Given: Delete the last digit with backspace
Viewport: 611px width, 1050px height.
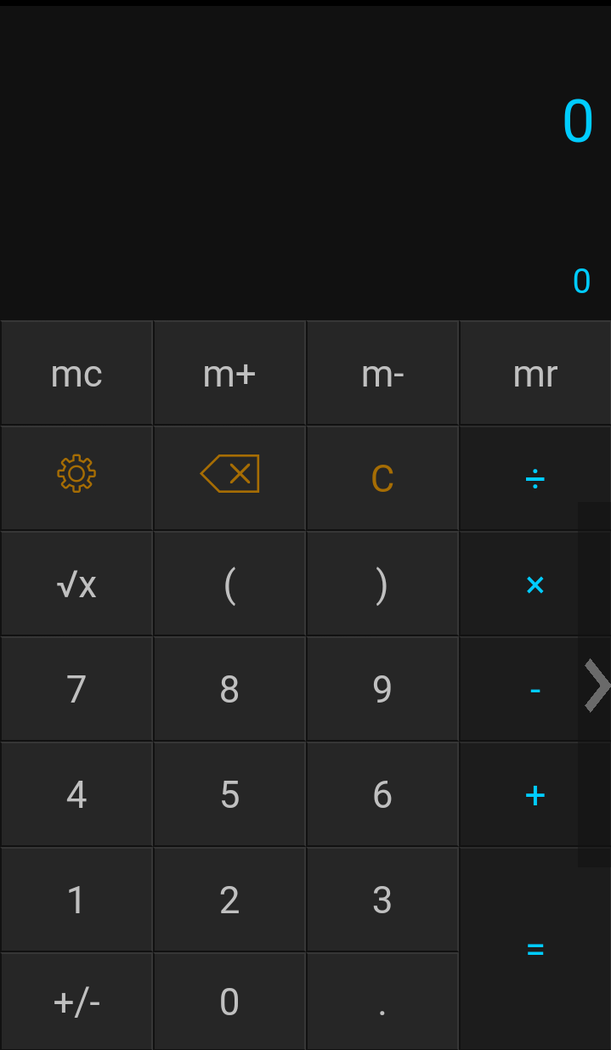Looking at the screenshot, I should point(230,474).
